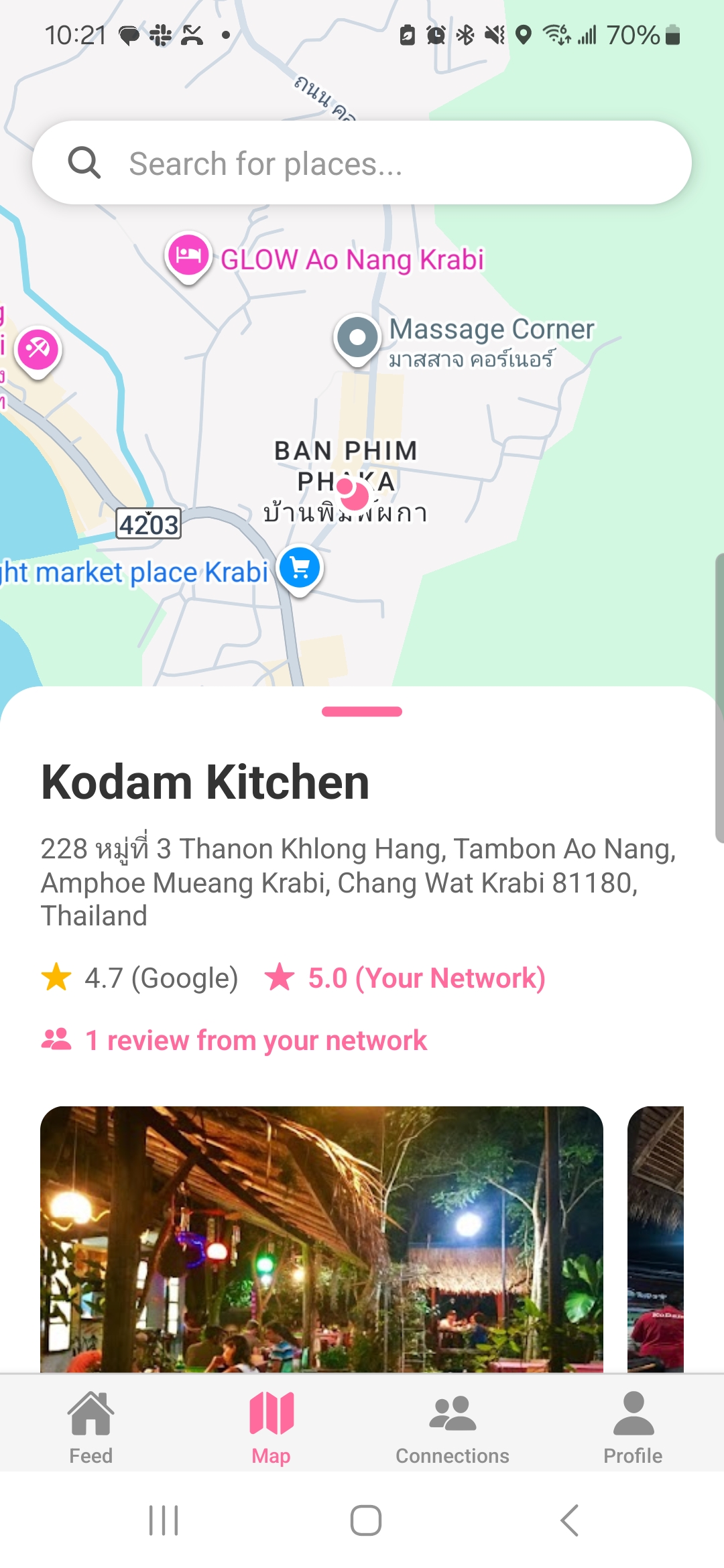Open the night market place Krabi pin
This screenshot has height=1568, width=724.
[300, 568]
